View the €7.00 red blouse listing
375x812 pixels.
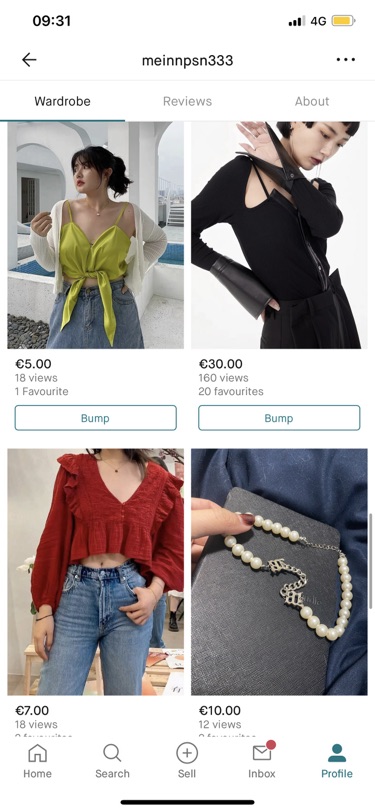95,572
